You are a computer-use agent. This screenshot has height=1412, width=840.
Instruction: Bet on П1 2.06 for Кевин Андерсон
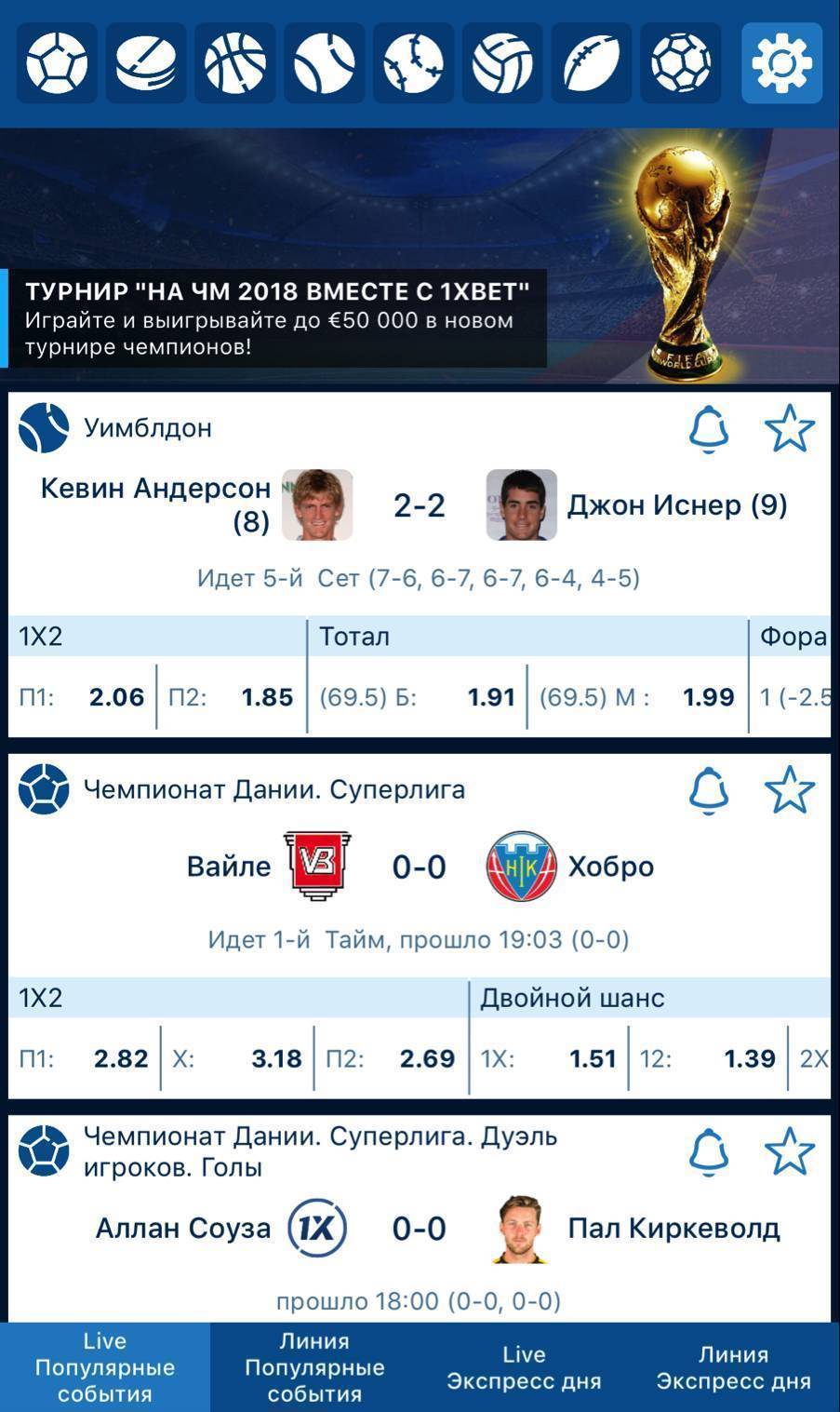[x=82, y=697]
